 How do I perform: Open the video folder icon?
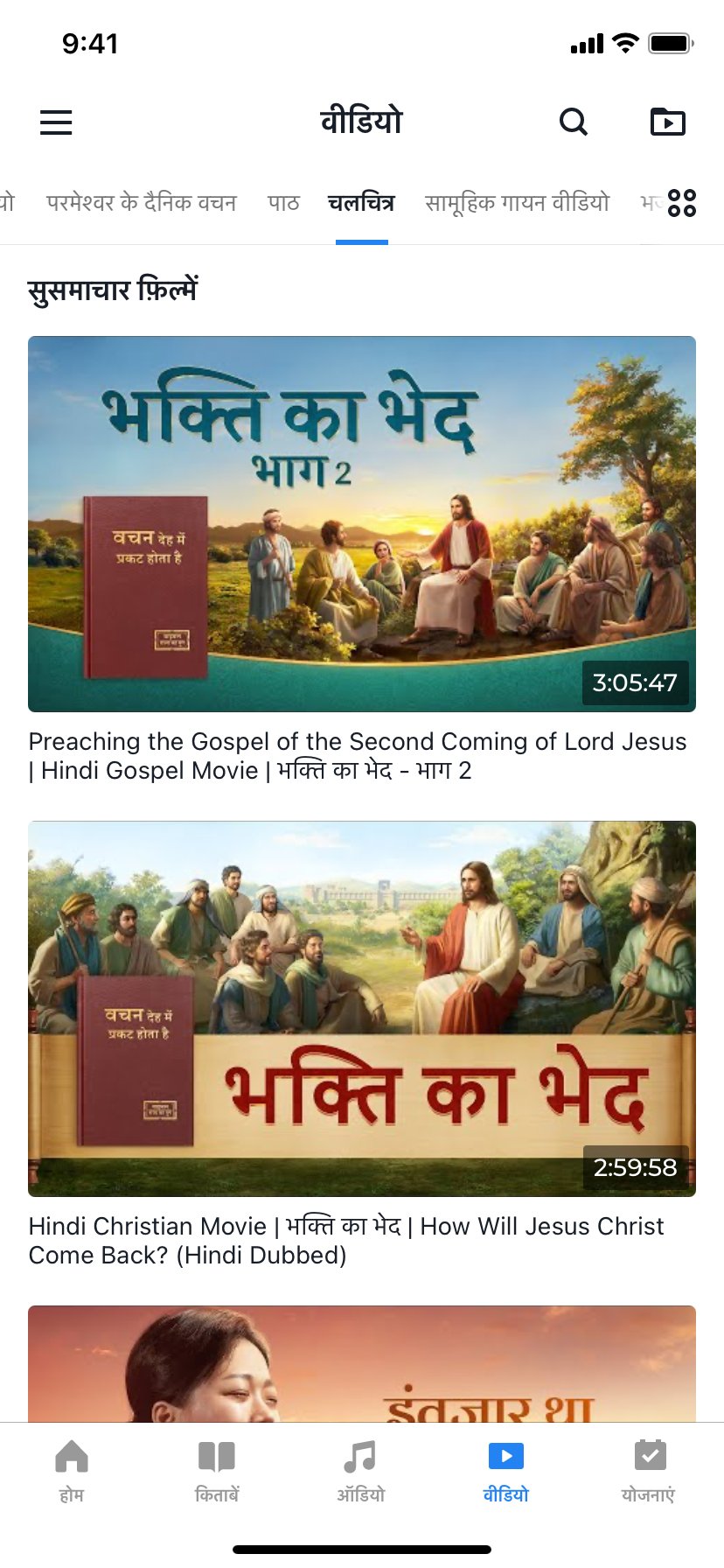(x=668, y=122)
